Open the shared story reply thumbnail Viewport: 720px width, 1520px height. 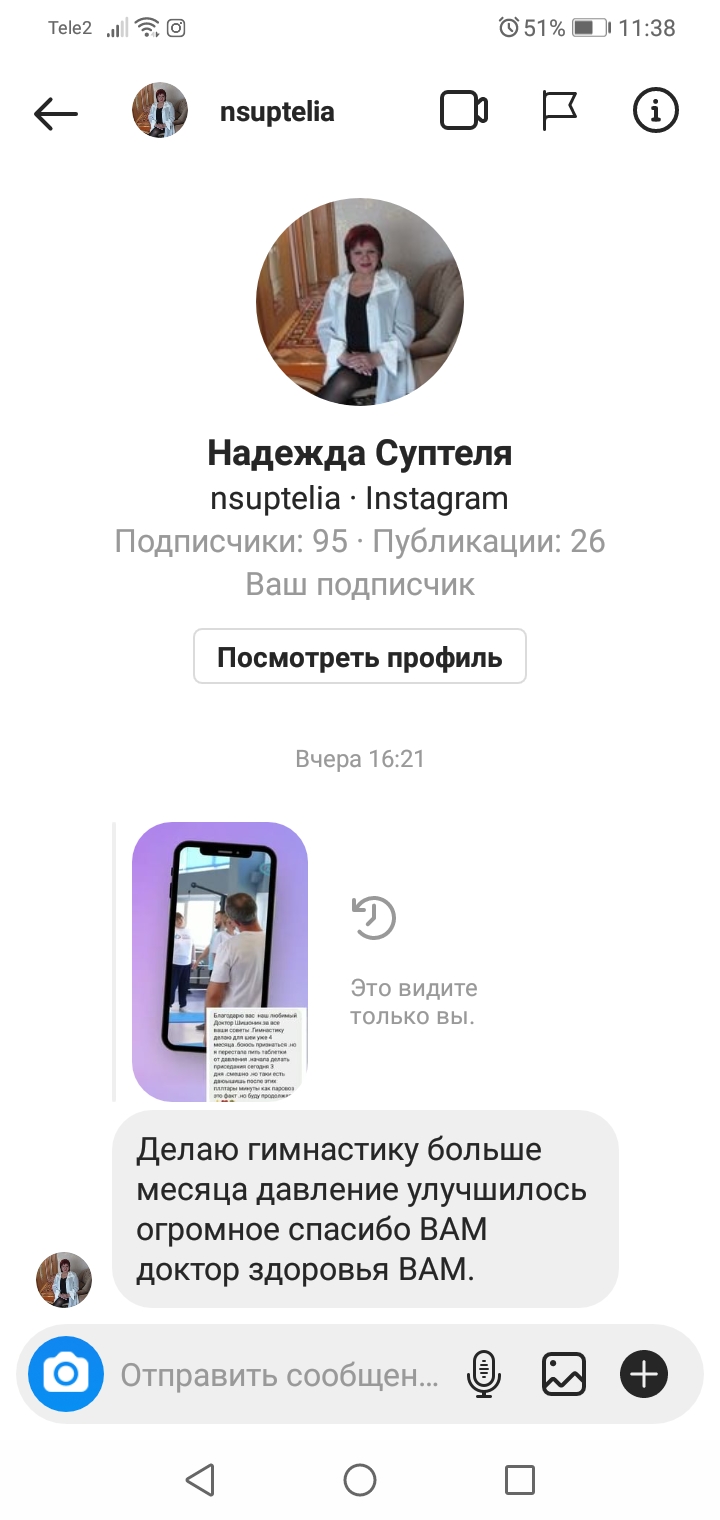tap(220, 961)
